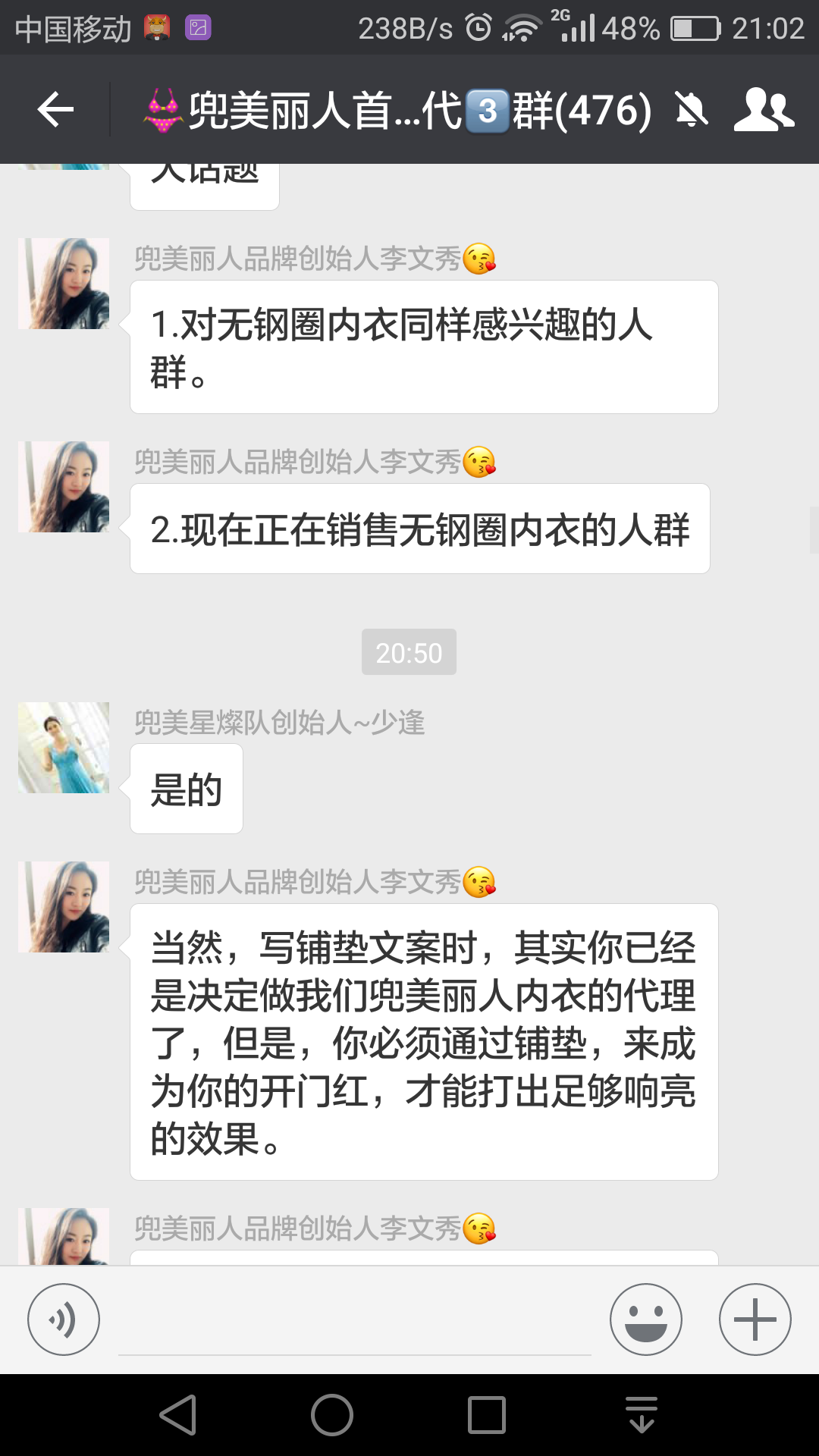Switch to voice message input
This screenshot has width=819, height=1456.
(x=64, y=1319)
